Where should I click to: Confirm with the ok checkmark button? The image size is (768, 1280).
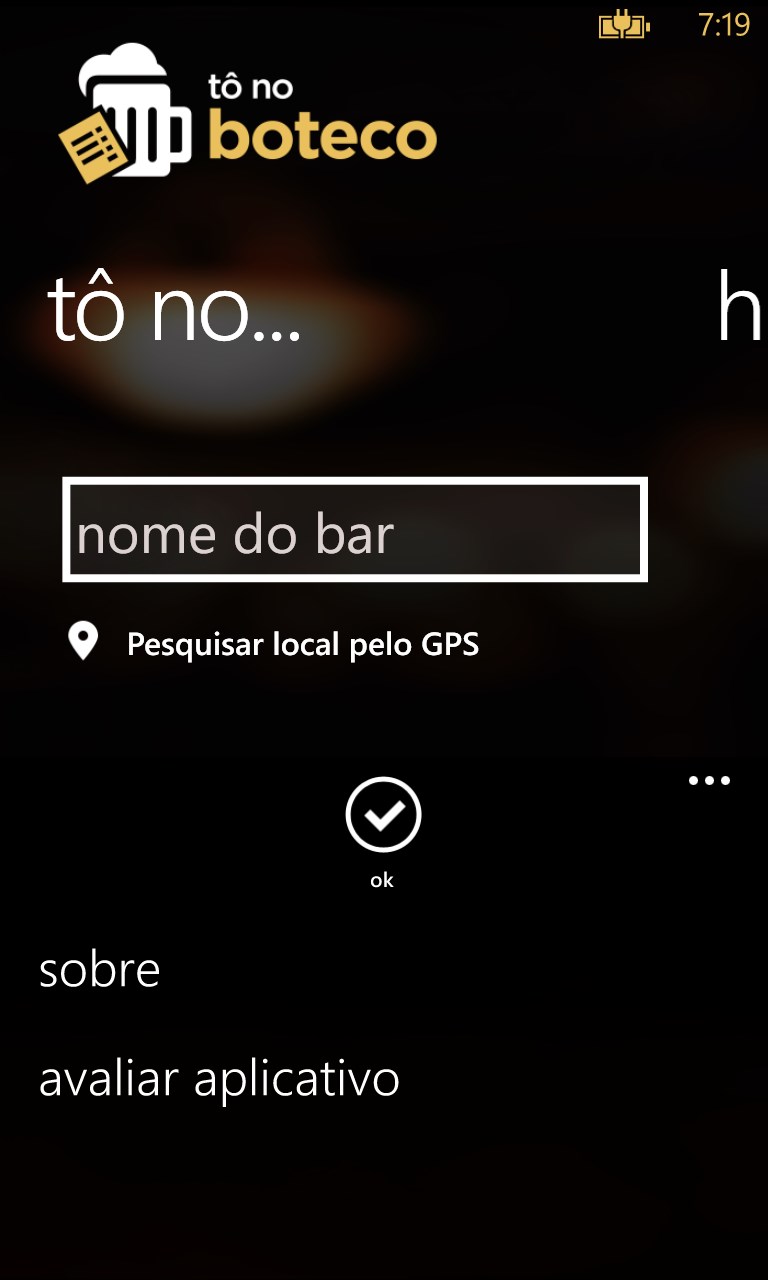tap(383, 816)
